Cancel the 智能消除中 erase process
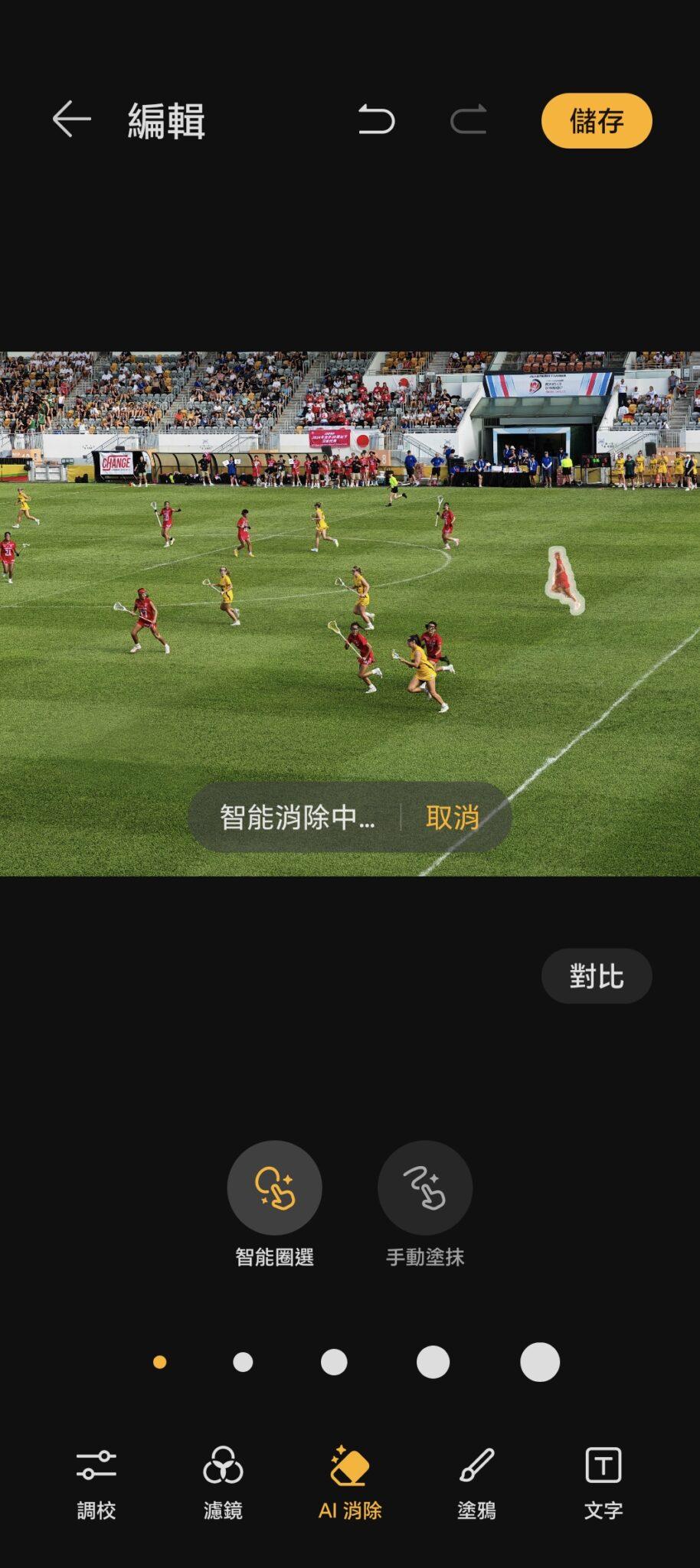 click(452, 818)
